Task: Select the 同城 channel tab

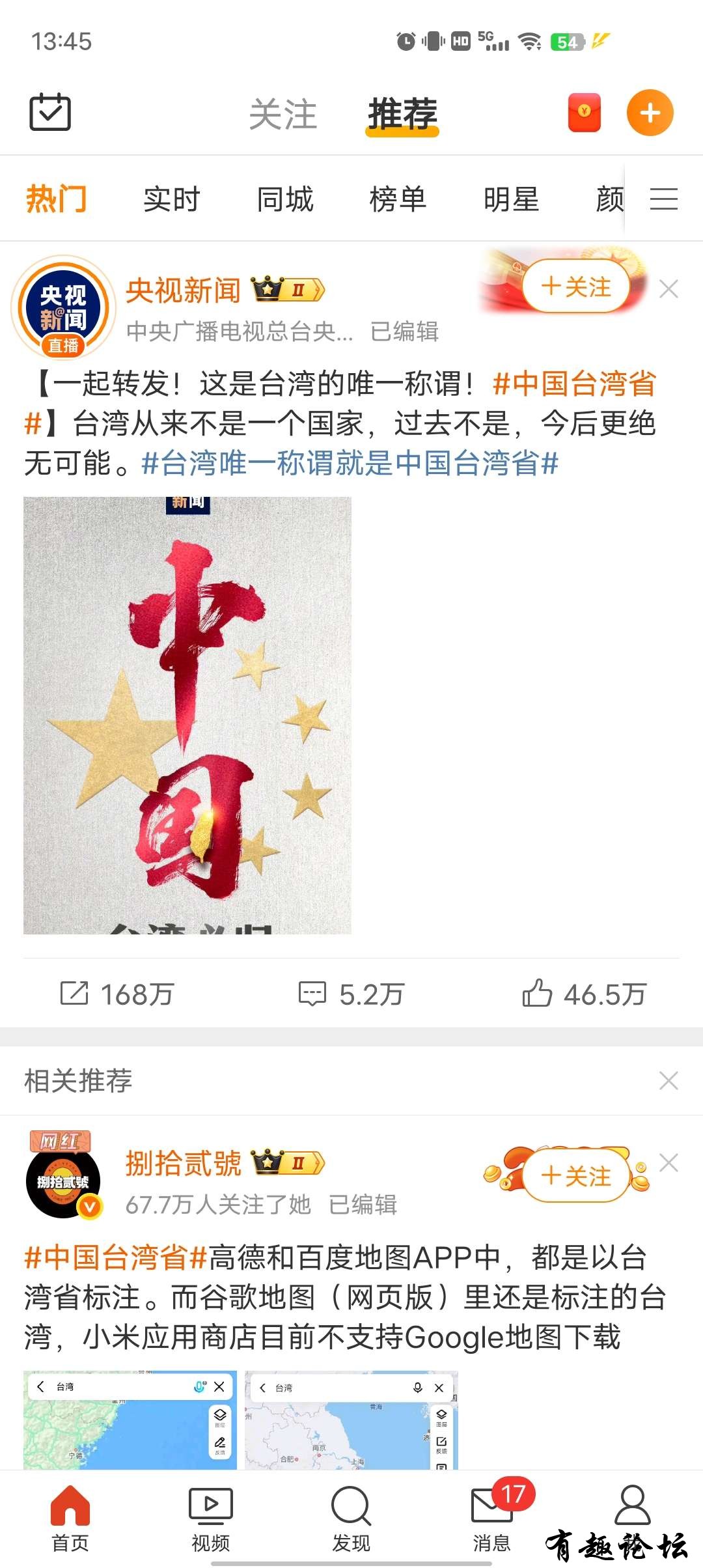Action: click(284, 199)
